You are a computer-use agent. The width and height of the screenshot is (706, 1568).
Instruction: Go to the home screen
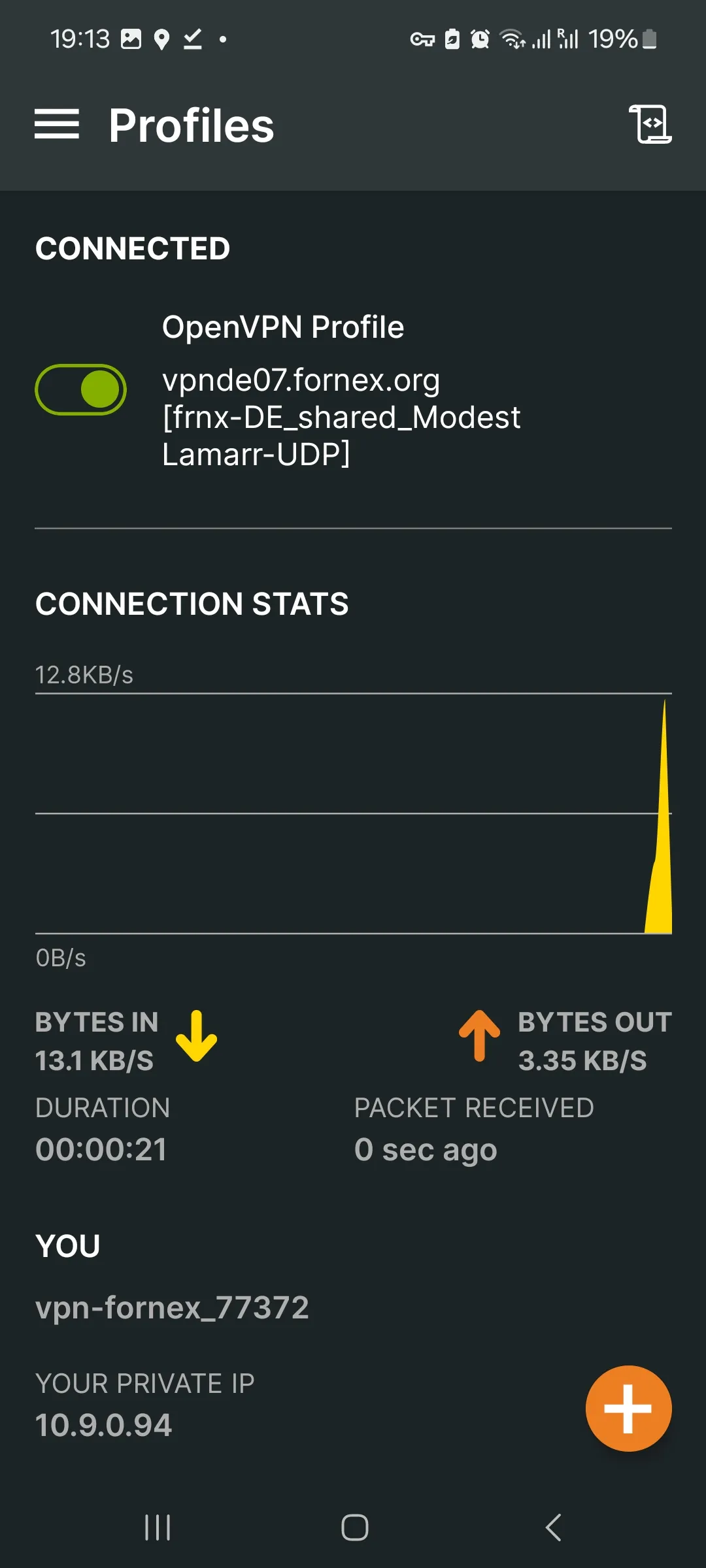tap(354, 1527)
